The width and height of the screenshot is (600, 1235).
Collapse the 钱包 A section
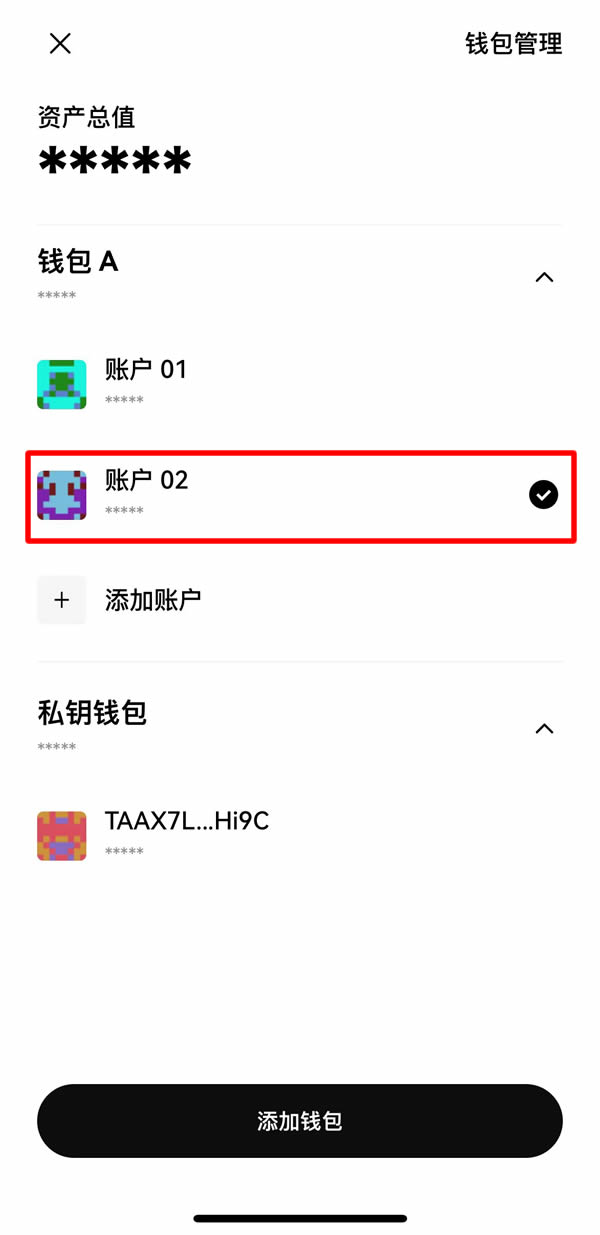pos(544,277)
